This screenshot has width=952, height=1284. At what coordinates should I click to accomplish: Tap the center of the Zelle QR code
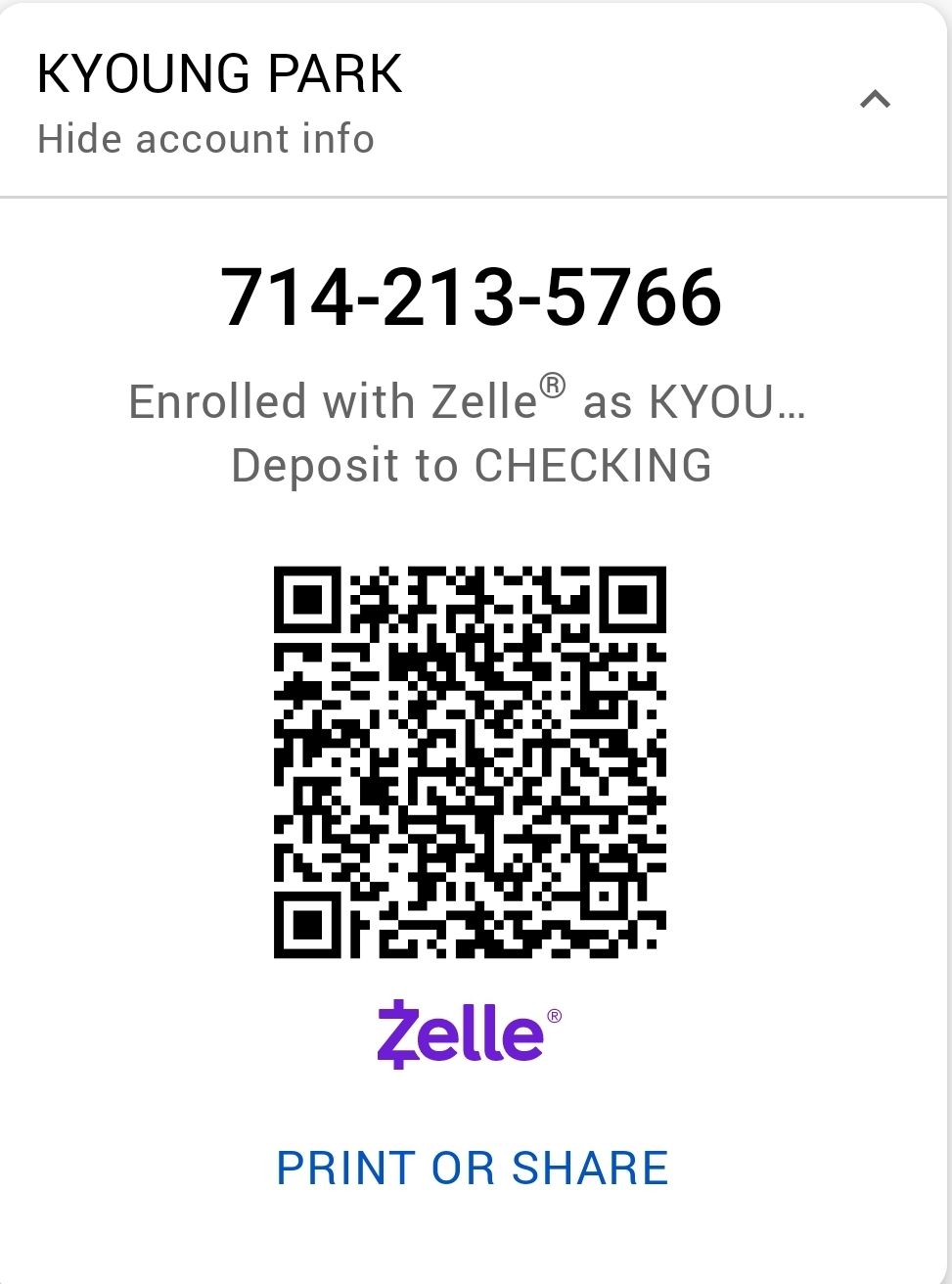[x=470, y=763]
